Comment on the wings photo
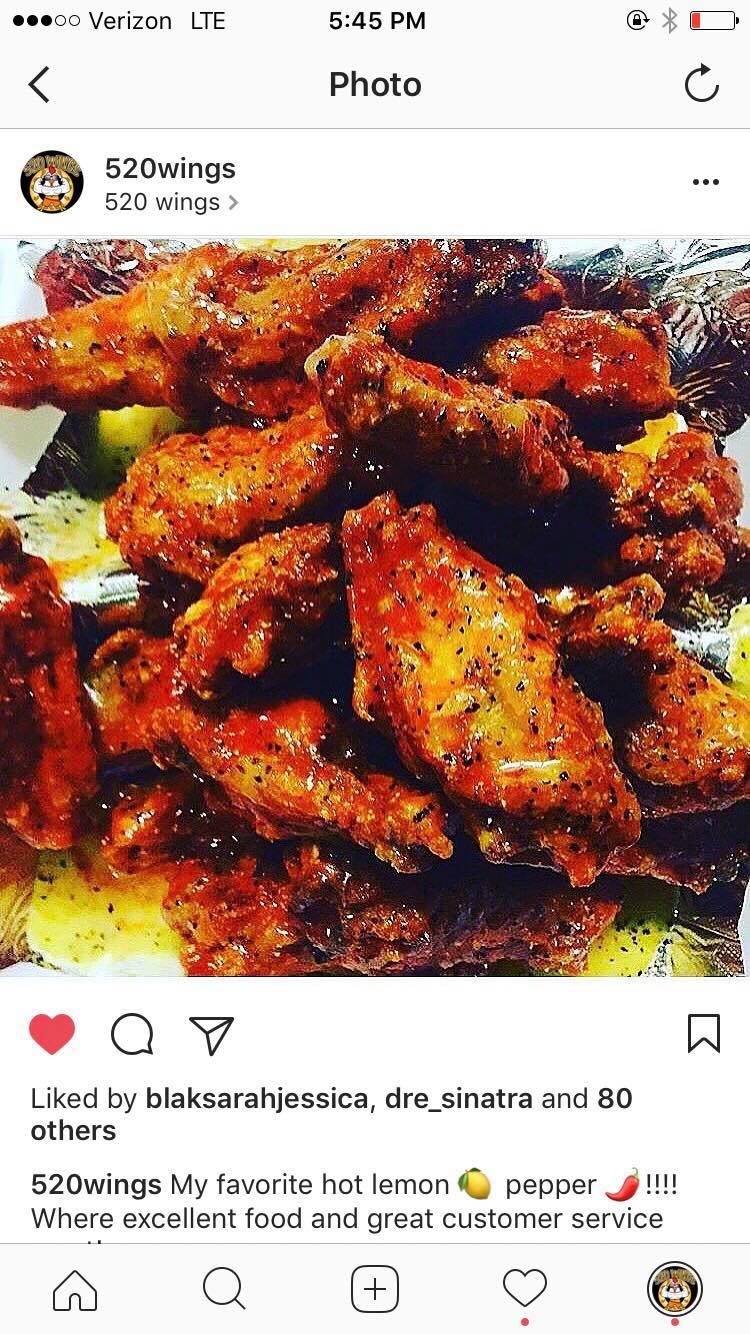The height and width of the screenshot is (1334, 750). click(132, 1034)
